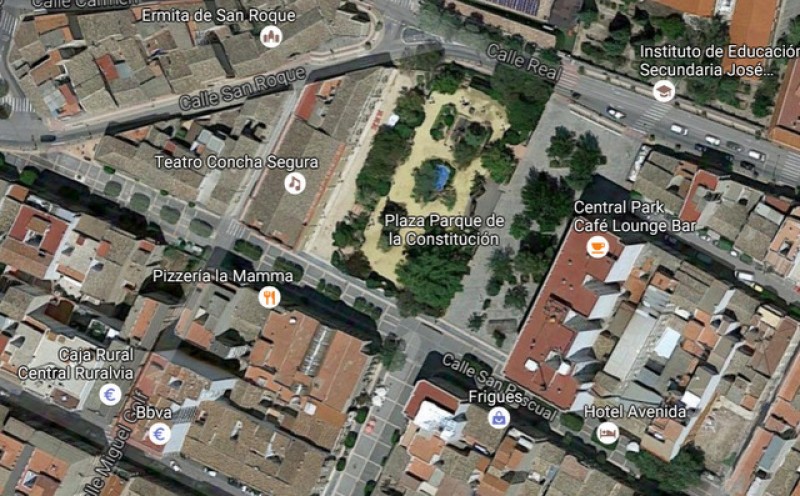The image size is (800, 496).
Task: Select the Hotel Avenida lodging pin
Action: pyautogui.click(x=606, y=433)
